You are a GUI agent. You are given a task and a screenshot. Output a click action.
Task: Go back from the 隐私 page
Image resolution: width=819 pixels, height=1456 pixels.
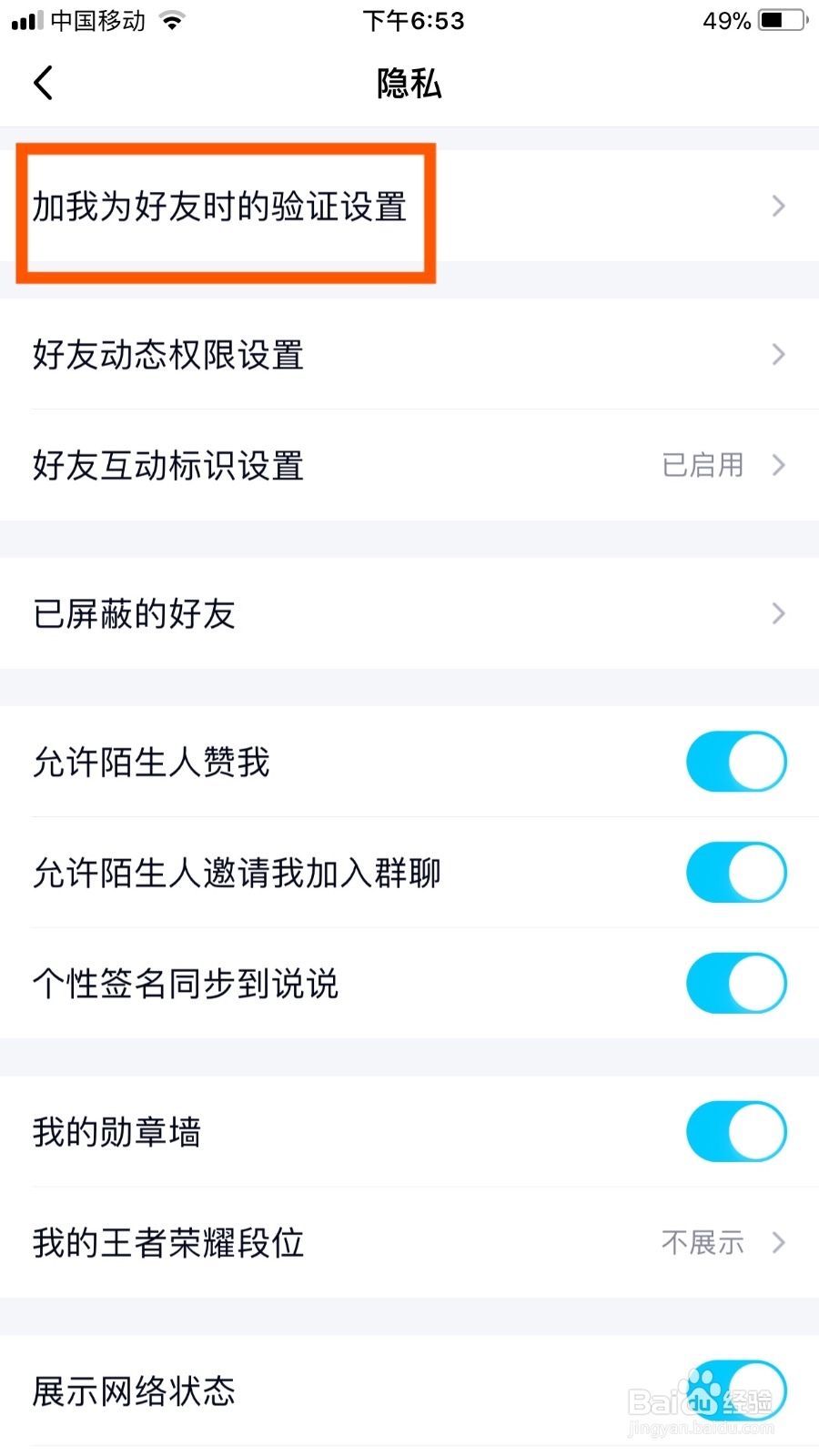[44, 83]
